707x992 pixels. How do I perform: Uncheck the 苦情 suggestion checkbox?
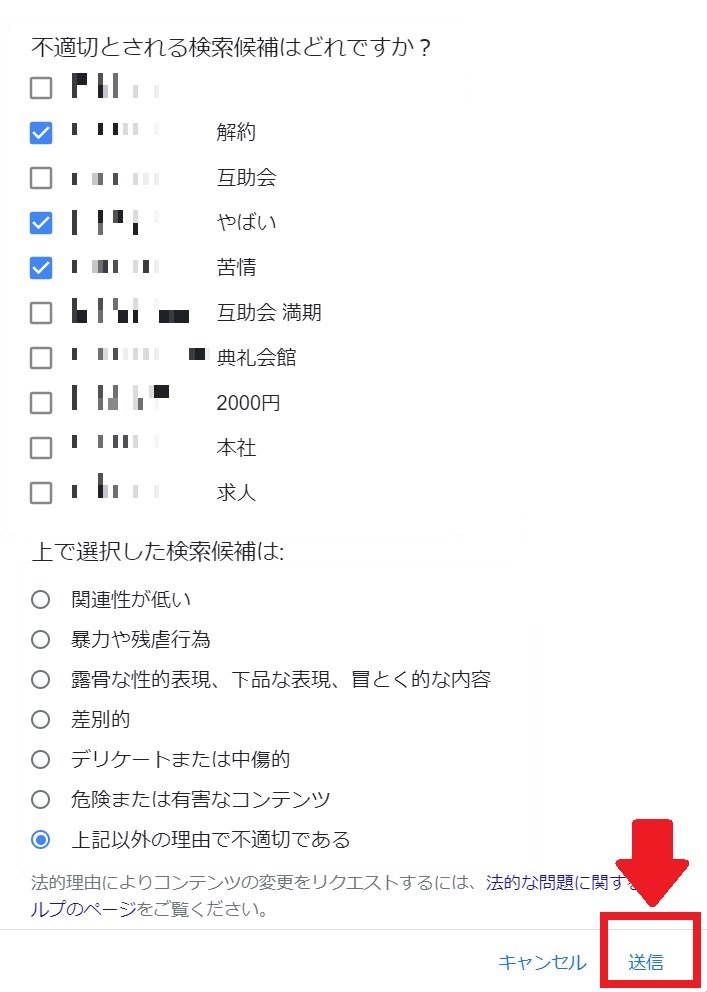41,268
